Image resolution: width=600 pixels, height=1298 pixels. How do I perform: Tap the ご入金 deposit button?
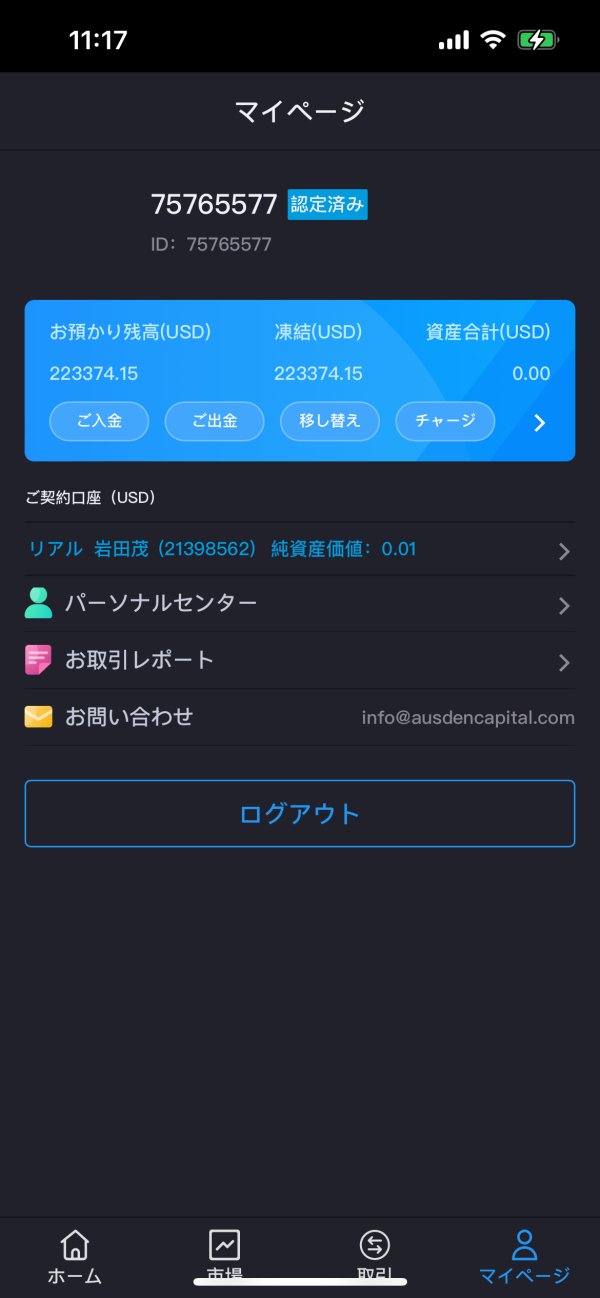(99, 421)
